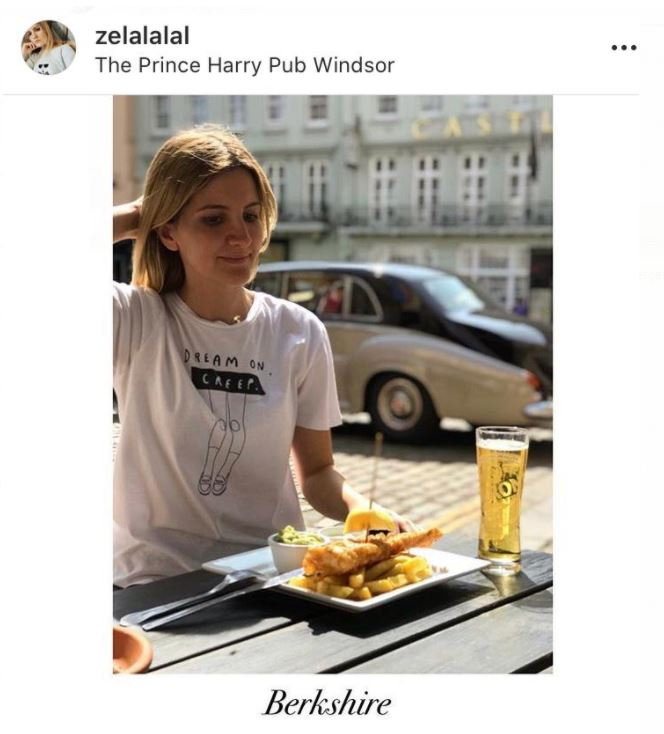The width and height of the screenshot is (664, 734).
Task: Open zelalalal's profile picture
Action: [x=48, y=48]
